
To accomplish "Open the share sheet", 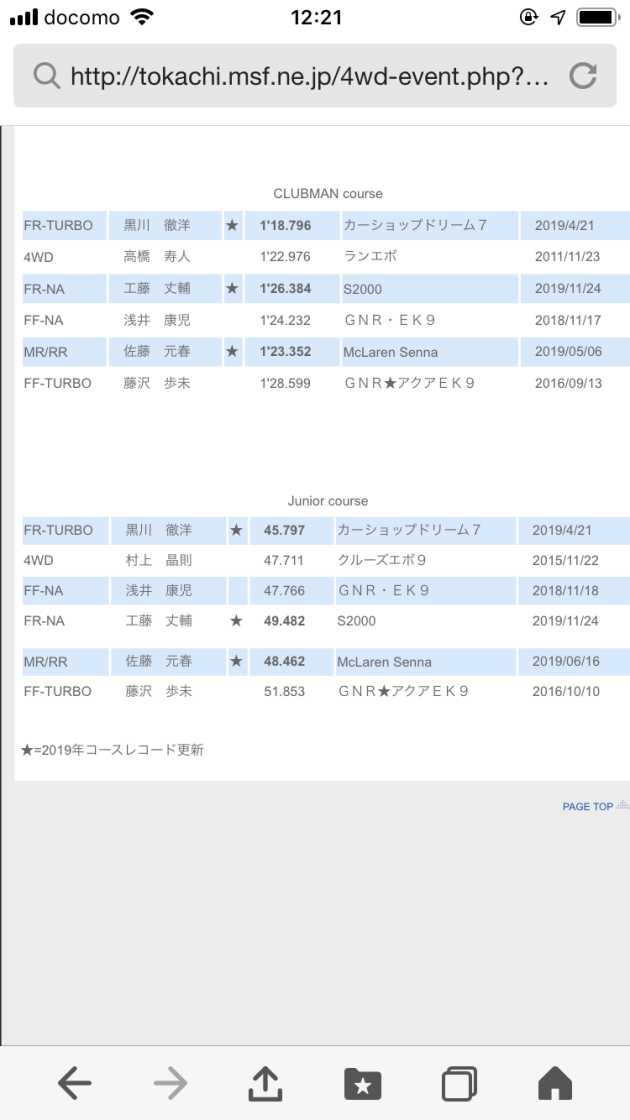I will 266,1083.
